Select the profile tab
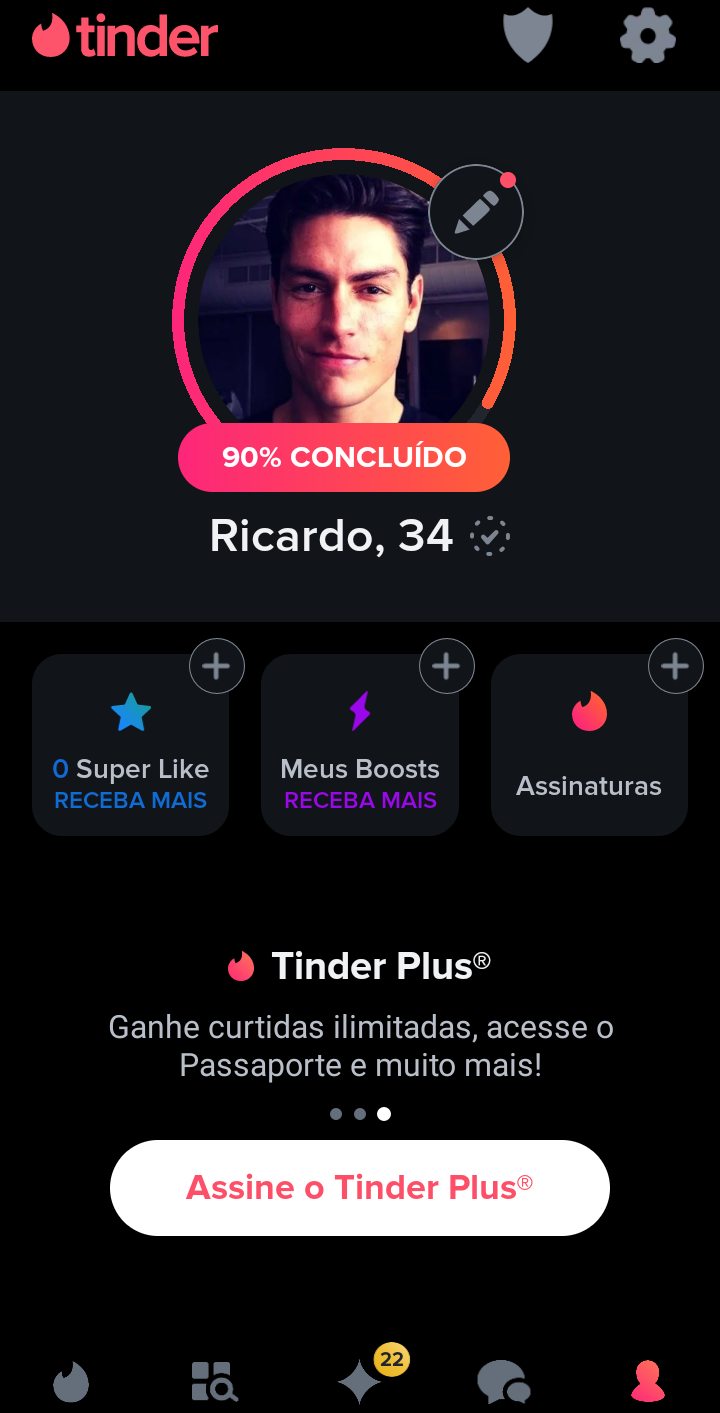 pos(648,1382)
